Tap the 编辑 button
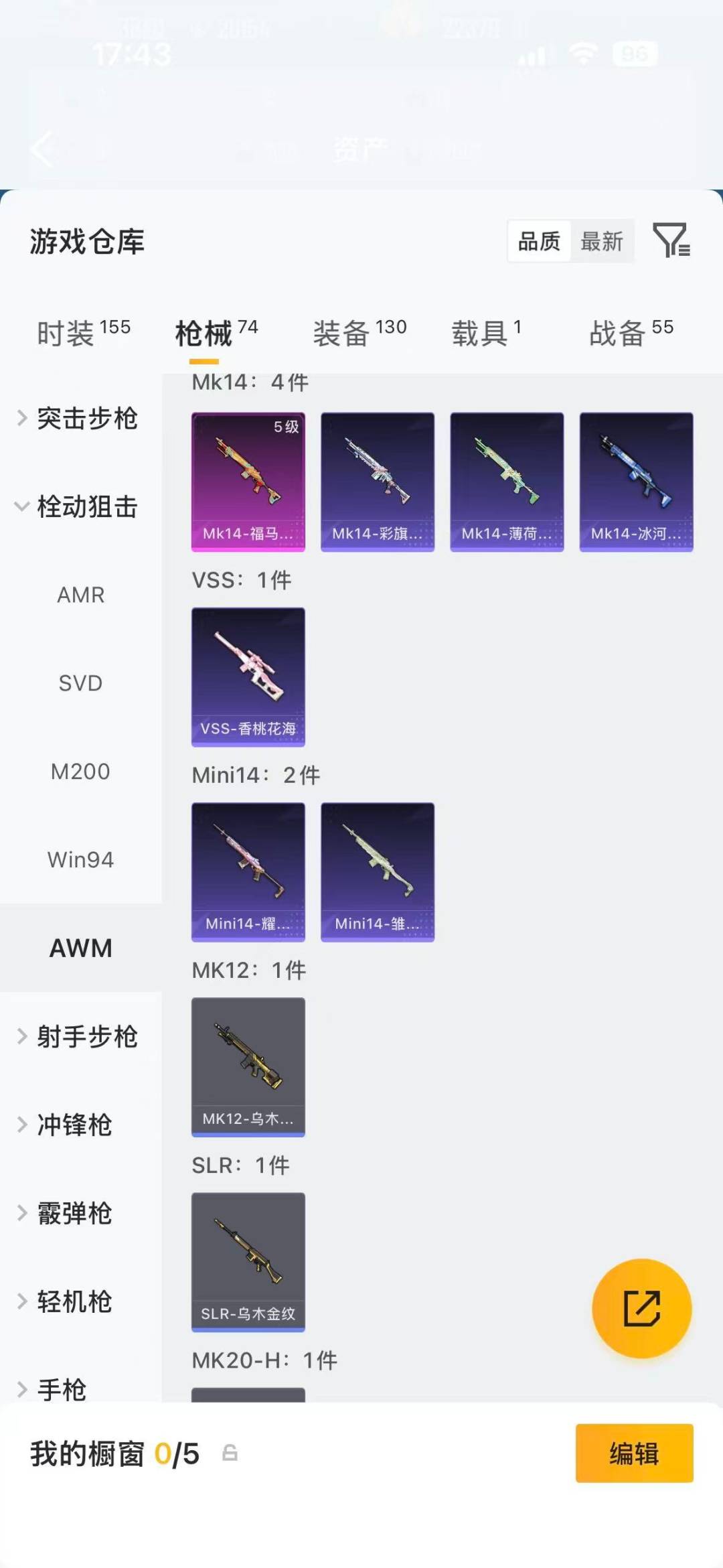Screen dimensions: 723x1568 click(x=633, y=1455)
